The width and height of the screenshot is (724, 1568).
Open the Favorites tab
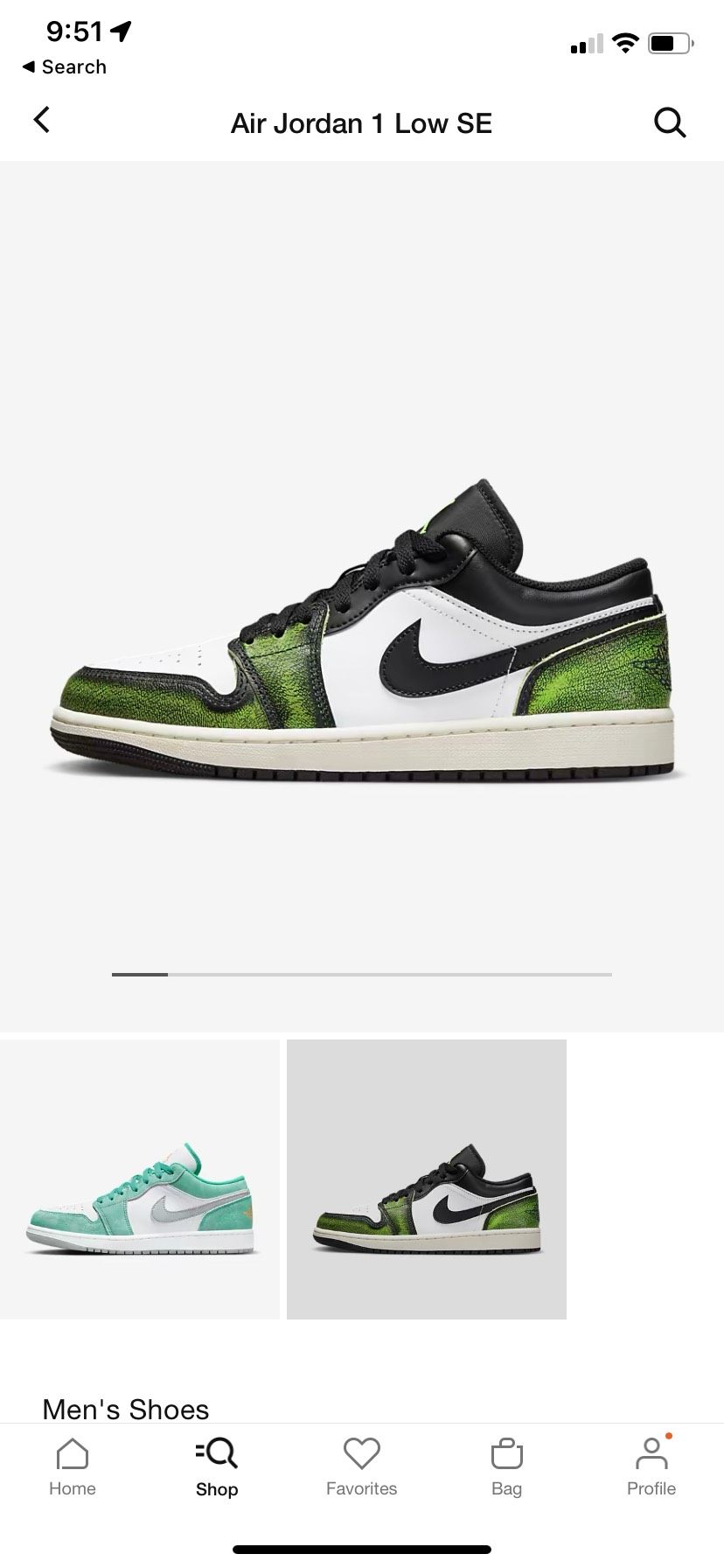(361, 1467)
